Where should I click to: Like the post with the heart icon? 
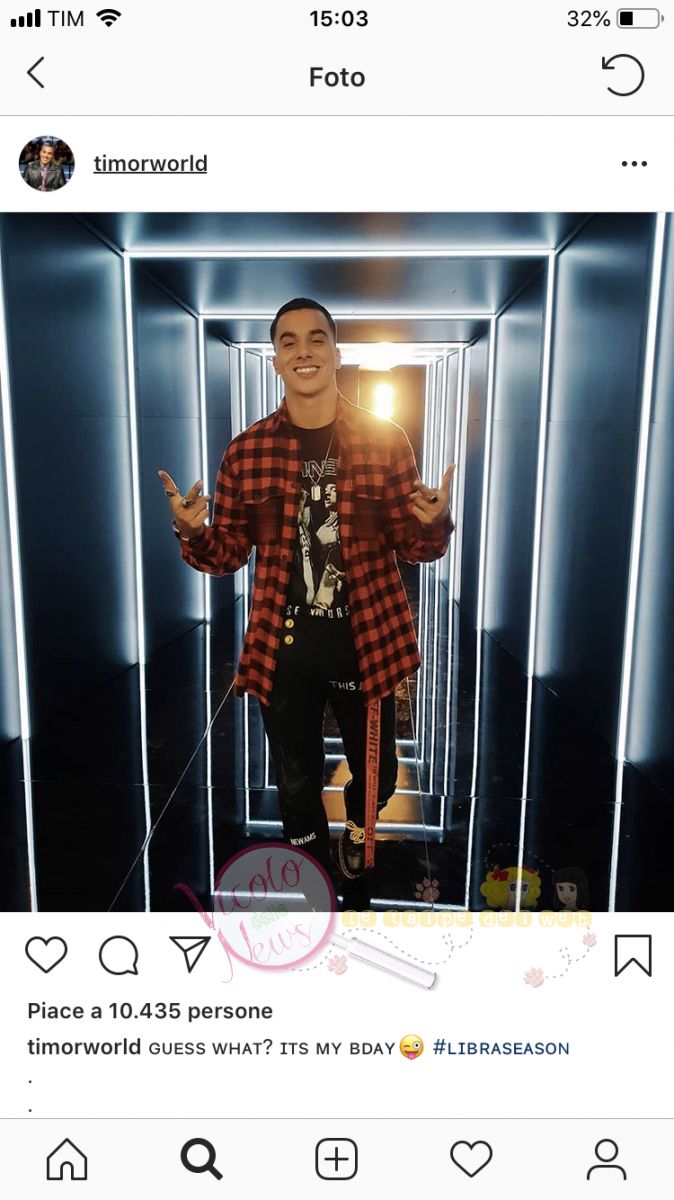click(x=46, y=955)
